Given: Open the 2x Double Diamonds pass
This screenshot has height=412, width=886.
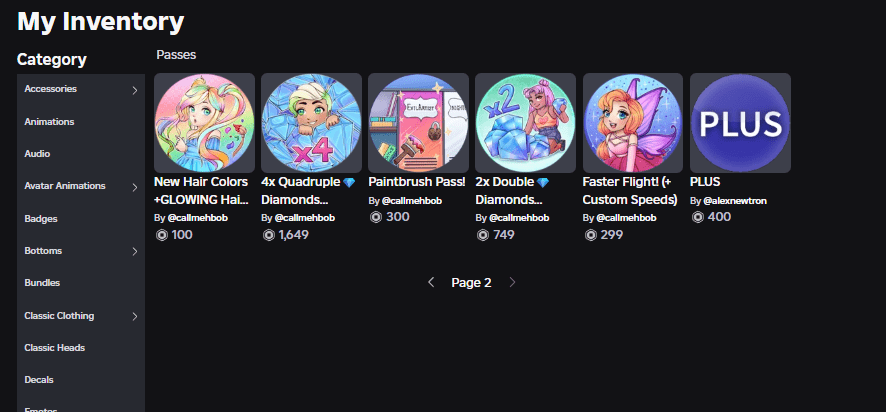Looking at the screenshot, I should pyautogui.click(x=525, y=123).
